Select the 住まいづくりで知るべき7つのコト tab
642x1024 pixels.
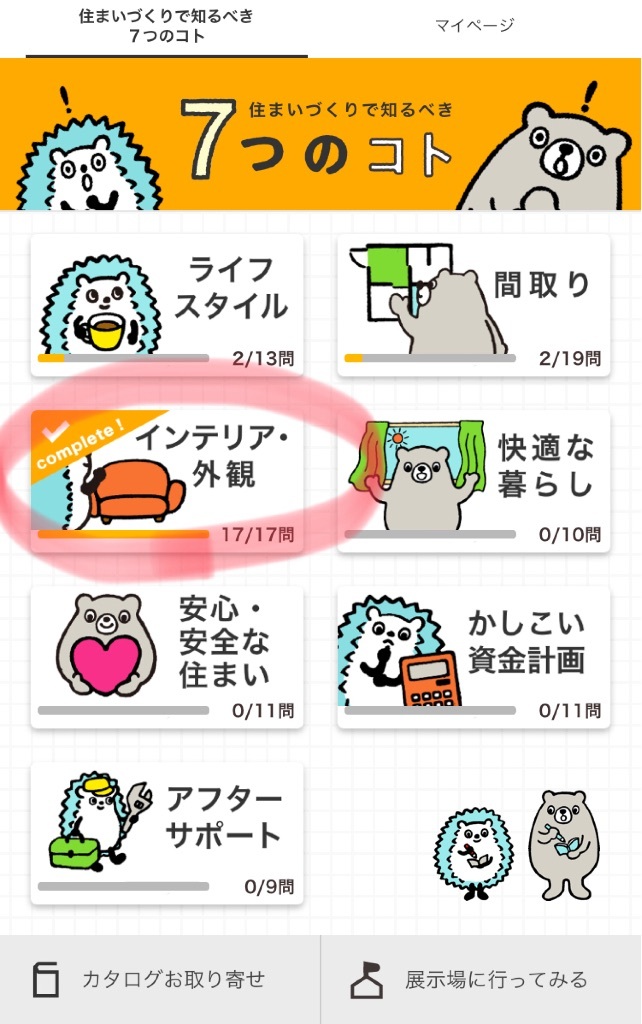coord(166,27)
